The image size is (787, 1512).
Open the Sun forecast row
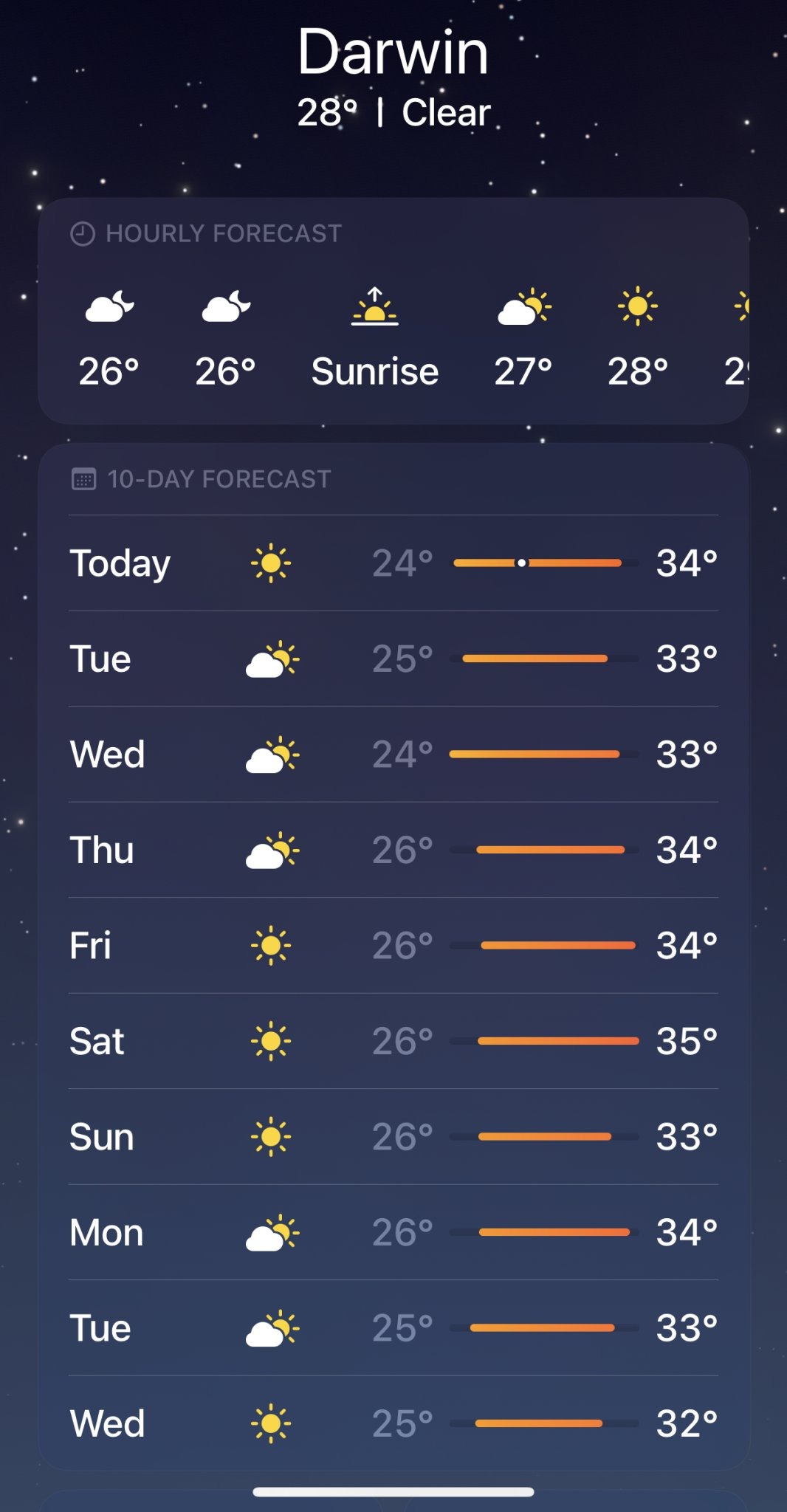(393, 1137)
